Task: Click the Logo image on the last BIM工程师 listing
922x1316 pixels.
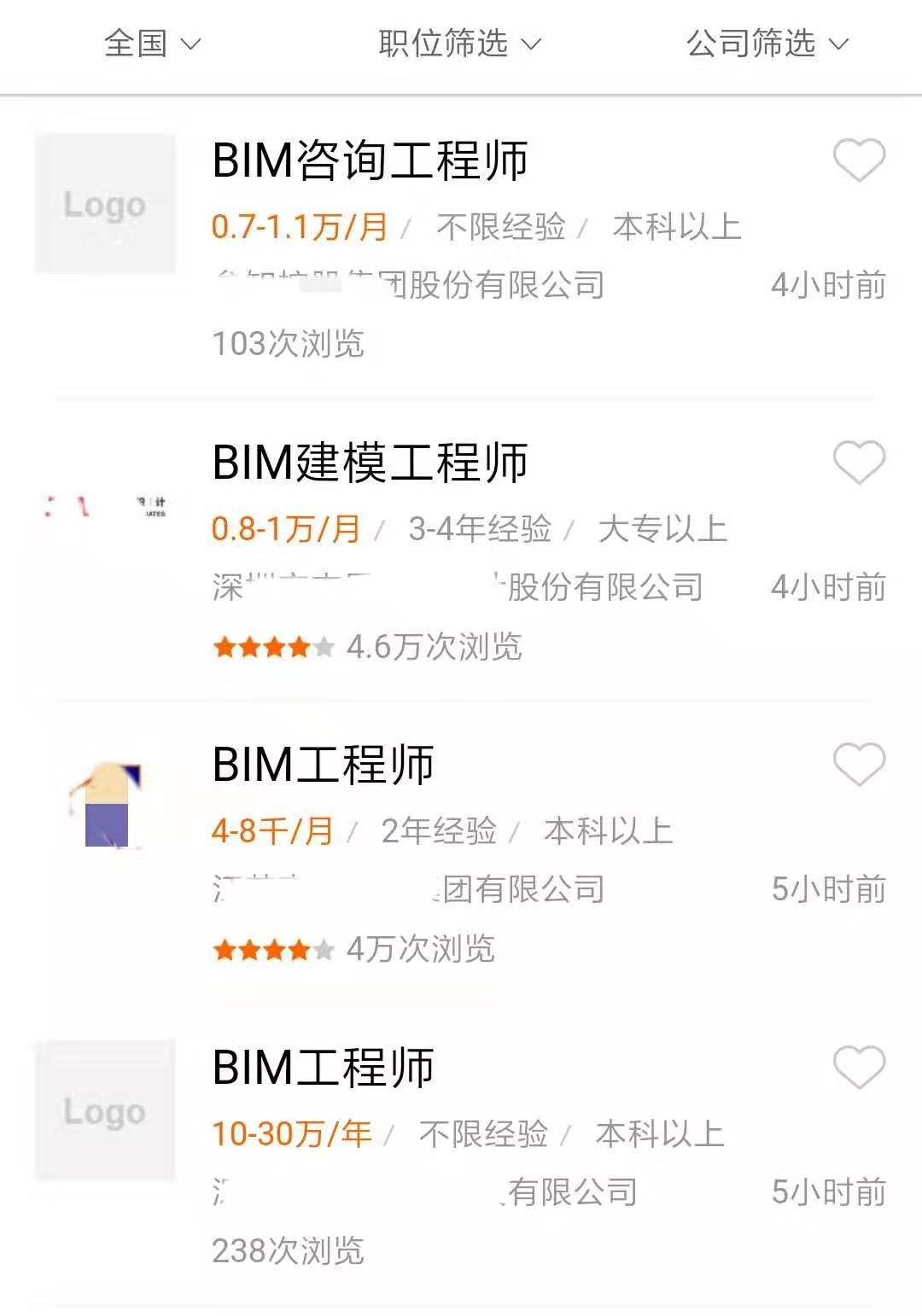Action: pyautogui.click(x=104, y=1109)
